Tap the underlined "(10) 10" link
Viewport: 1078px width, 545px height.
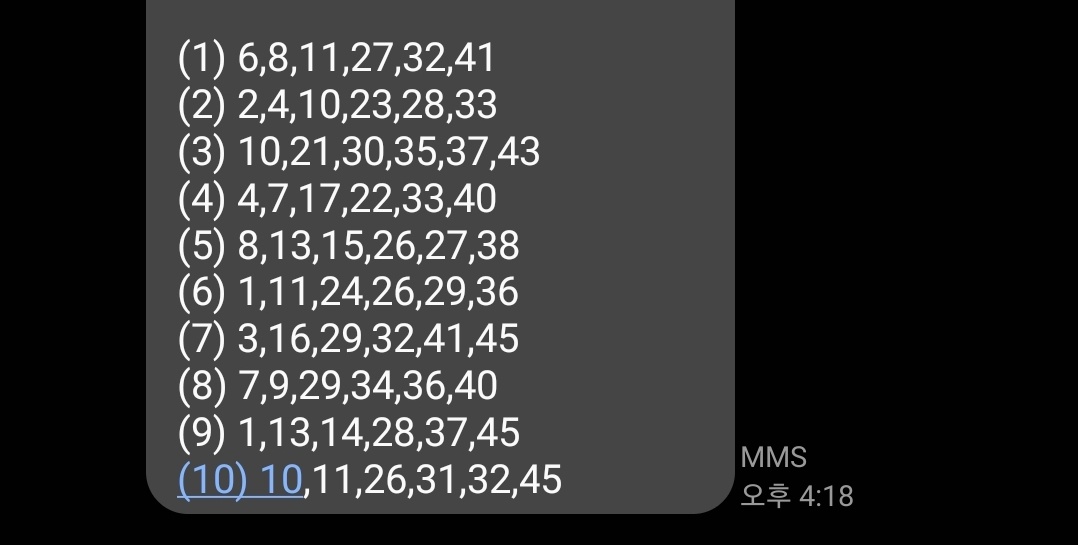[x=240, y=480]
